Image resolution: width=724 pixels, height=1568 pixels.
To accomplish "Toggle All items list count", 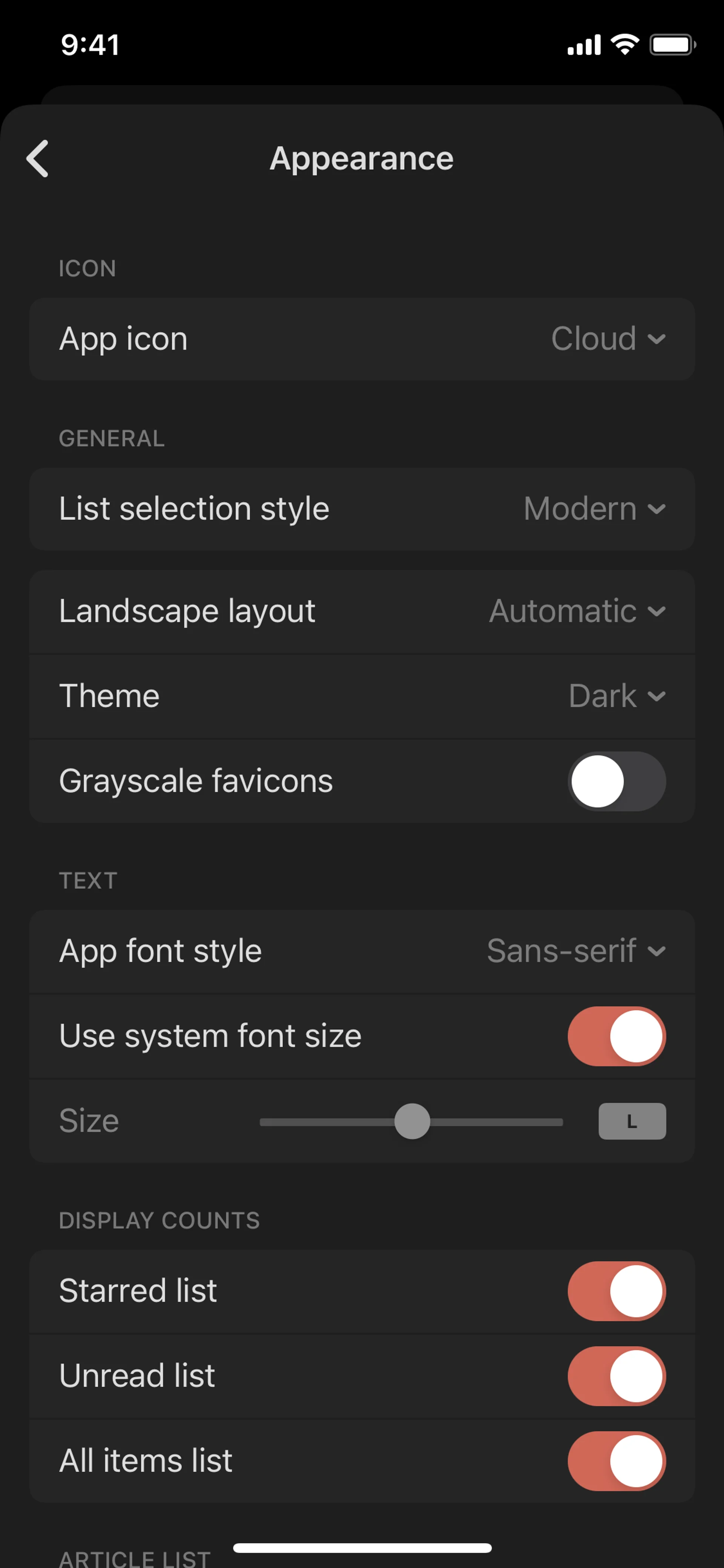I will 616,1461.
